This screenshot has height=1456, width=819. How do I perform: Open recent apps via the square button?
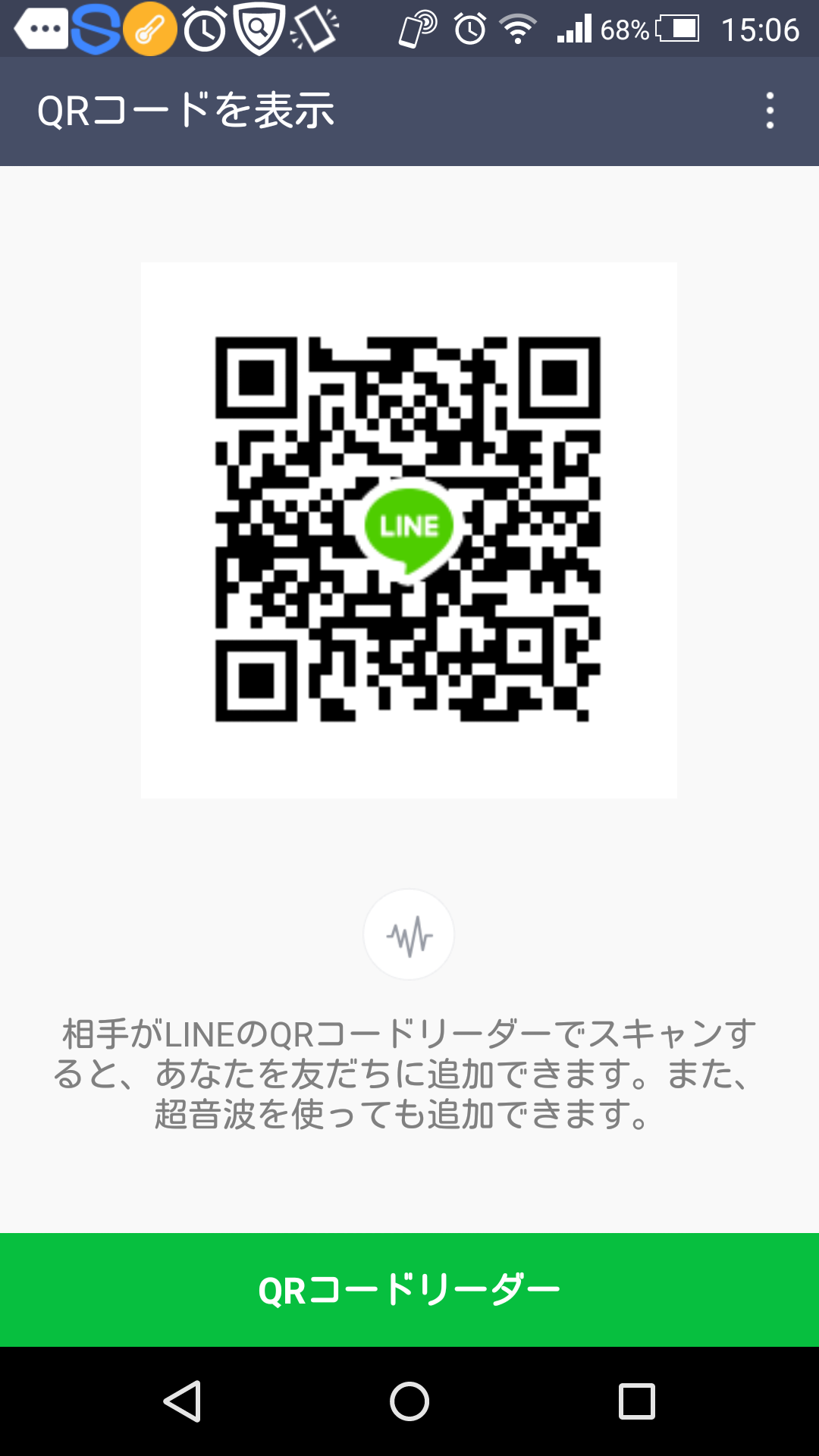coord(637,1401)
